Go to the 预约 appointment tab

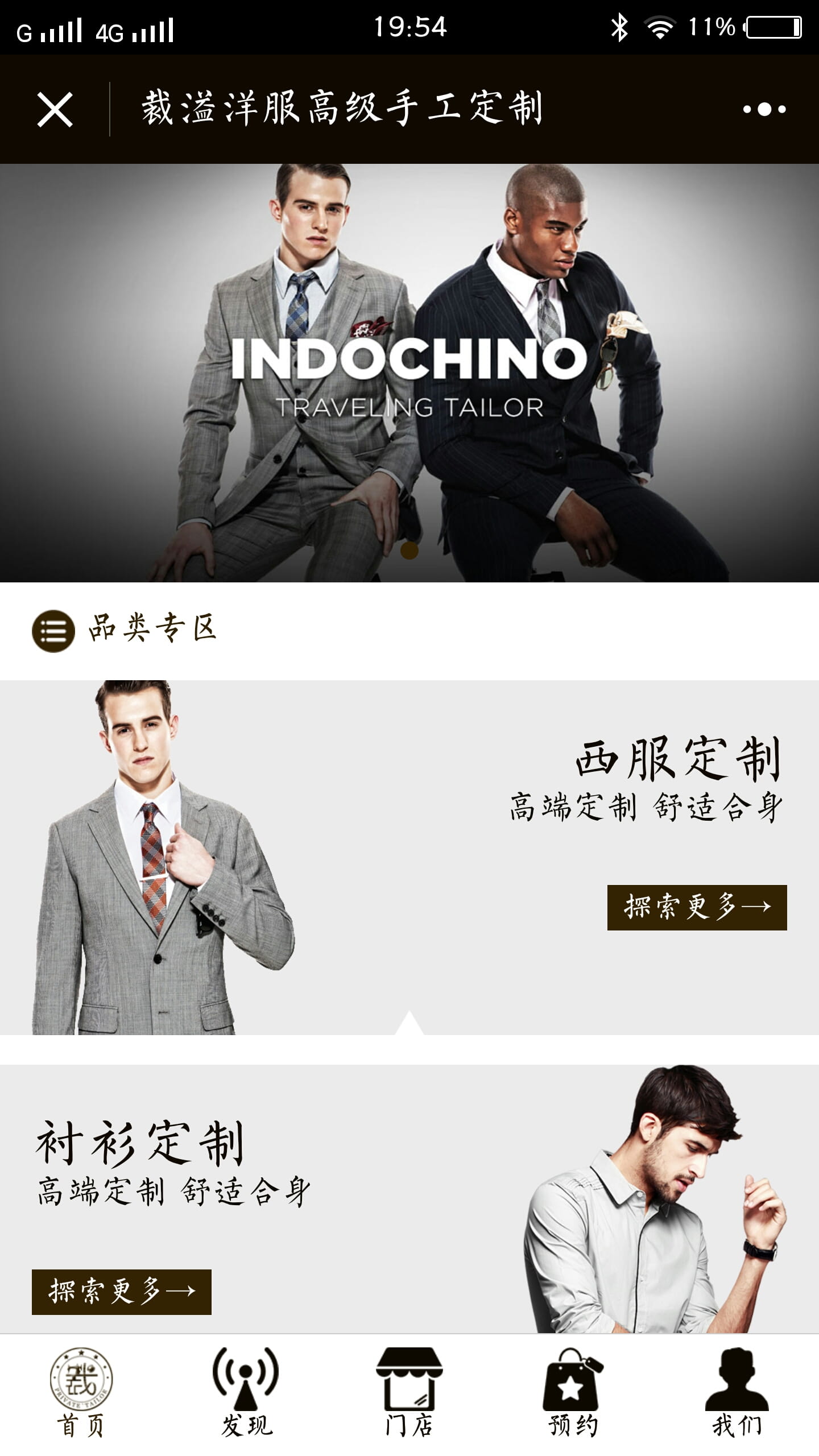(573, 1393)
